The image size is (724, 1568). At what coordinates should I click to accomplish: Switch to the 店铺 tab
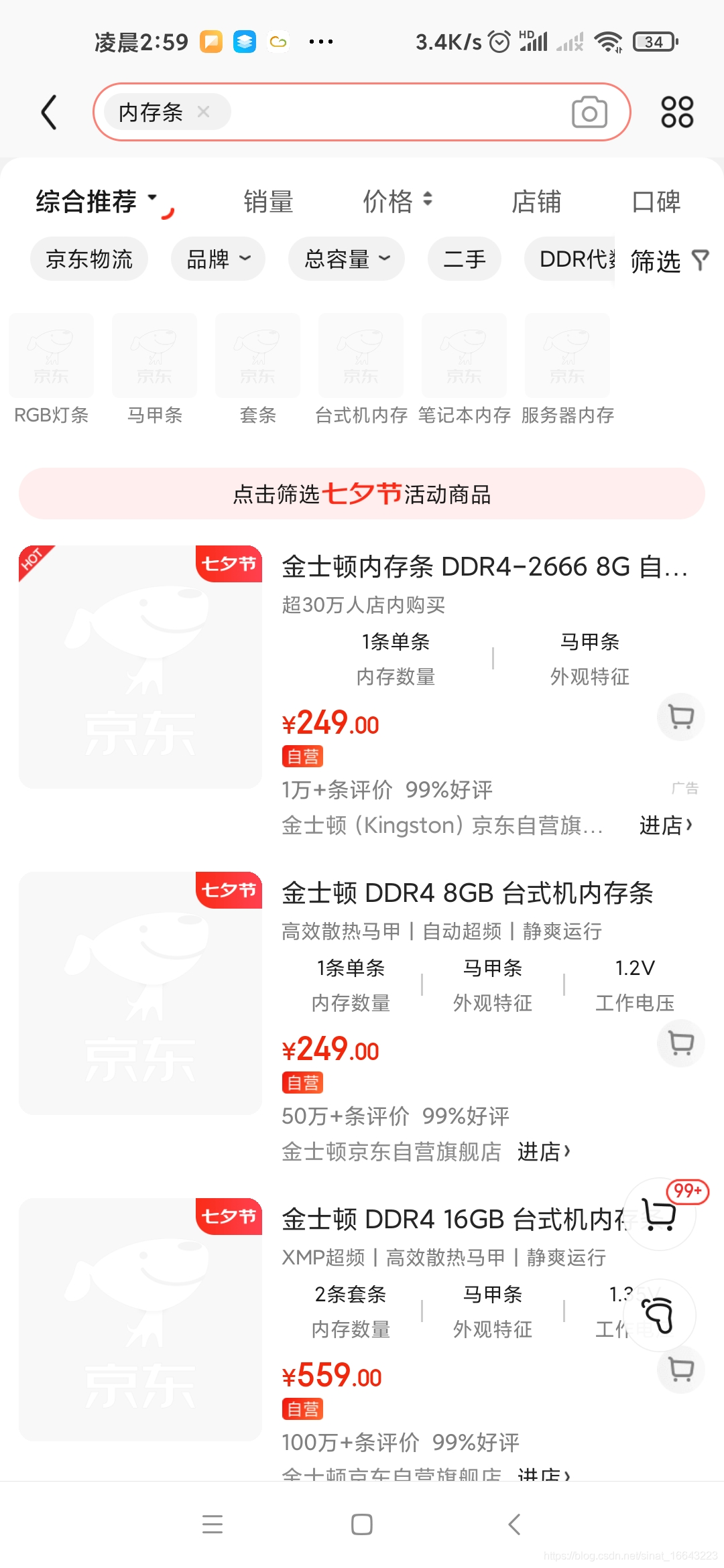click(536, 202)
